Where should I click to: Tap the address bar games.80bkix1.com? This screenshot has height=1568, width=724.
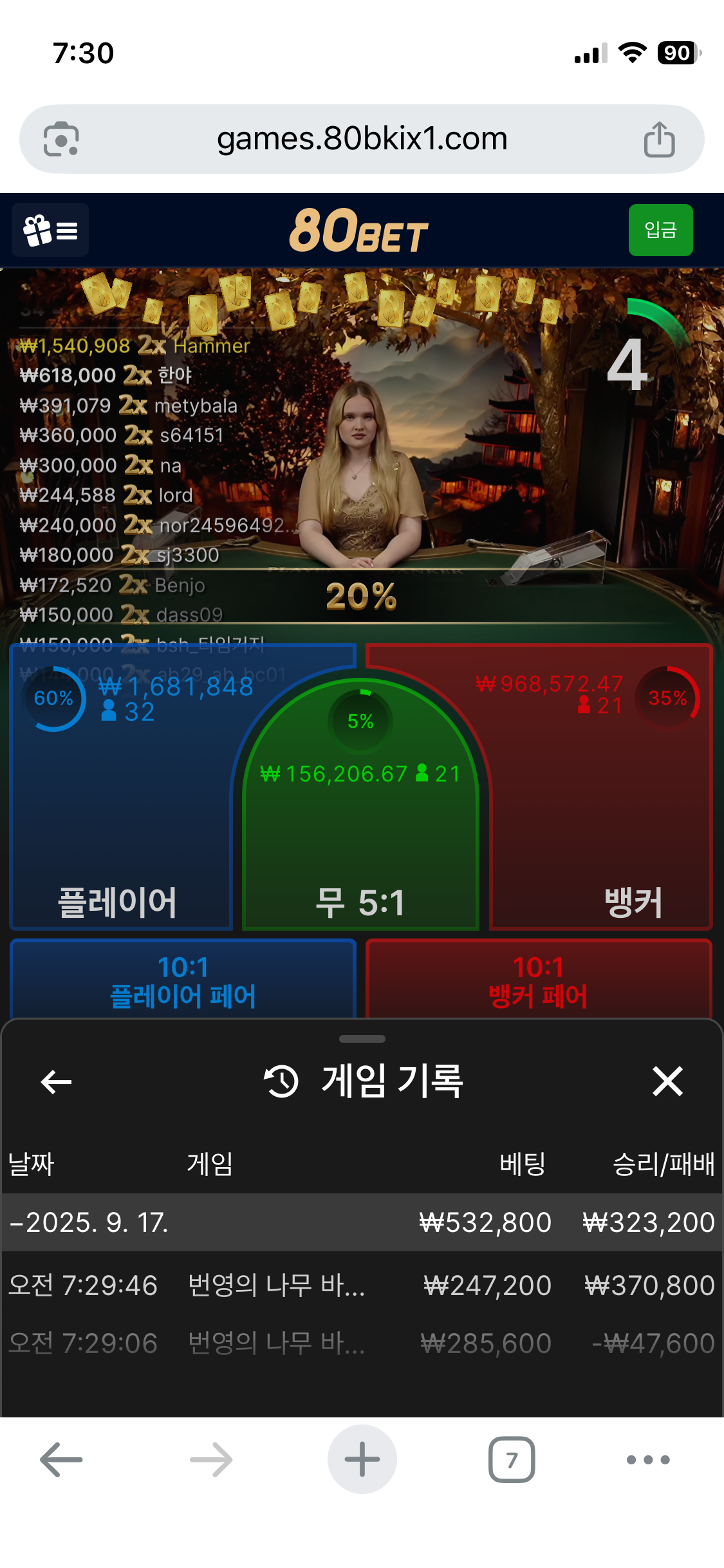362,139
